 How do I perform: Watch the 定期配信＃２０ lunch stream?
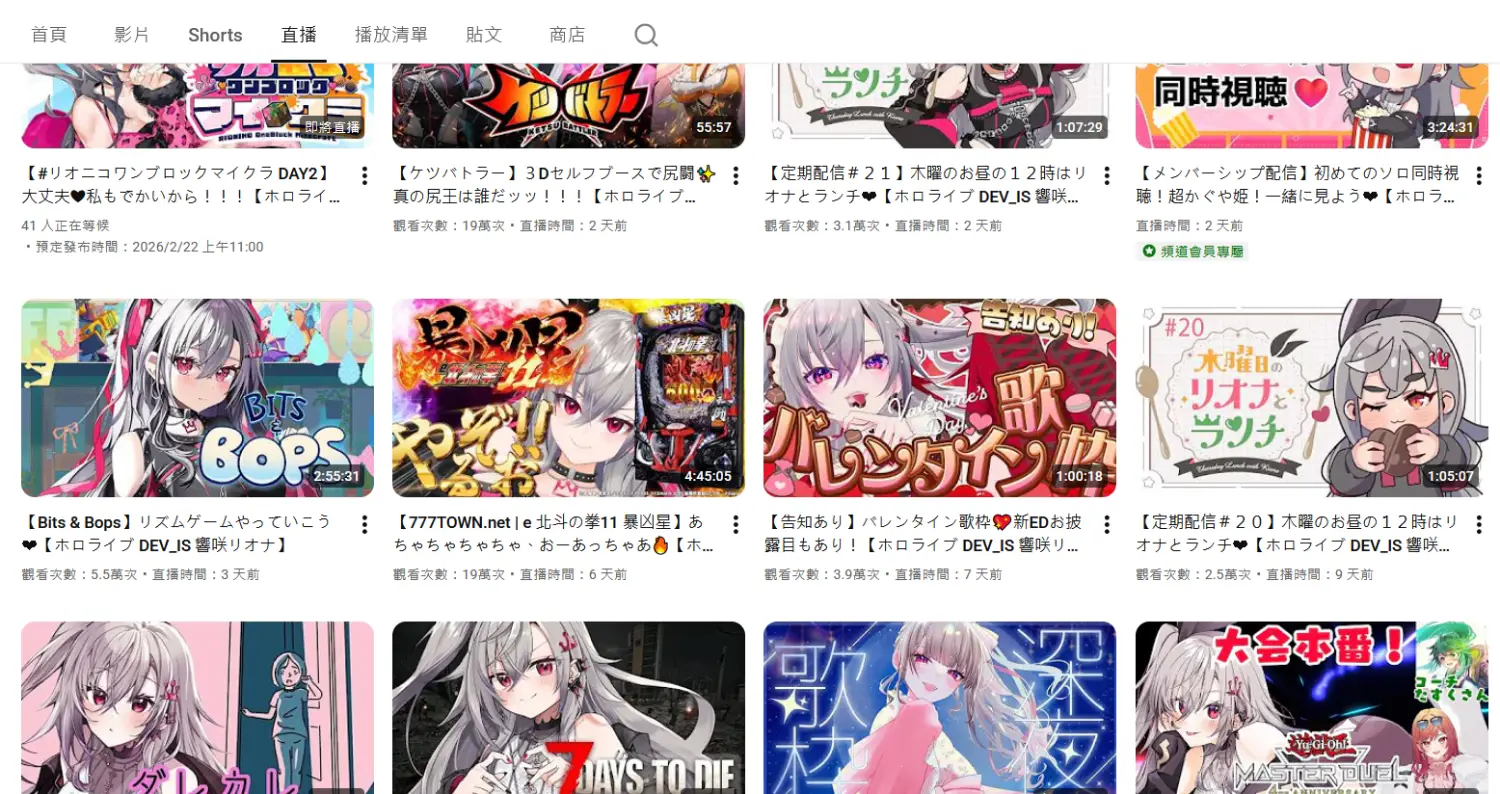tap(1311, 397)
